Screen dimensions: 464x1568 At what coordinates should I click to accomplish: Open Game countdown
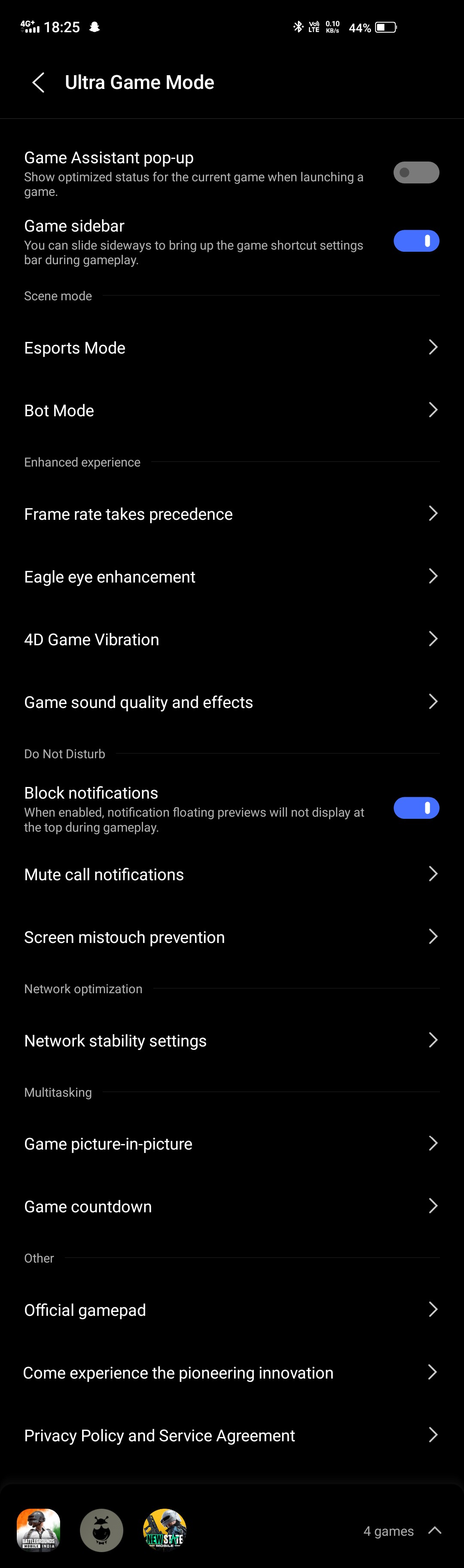232,1207
